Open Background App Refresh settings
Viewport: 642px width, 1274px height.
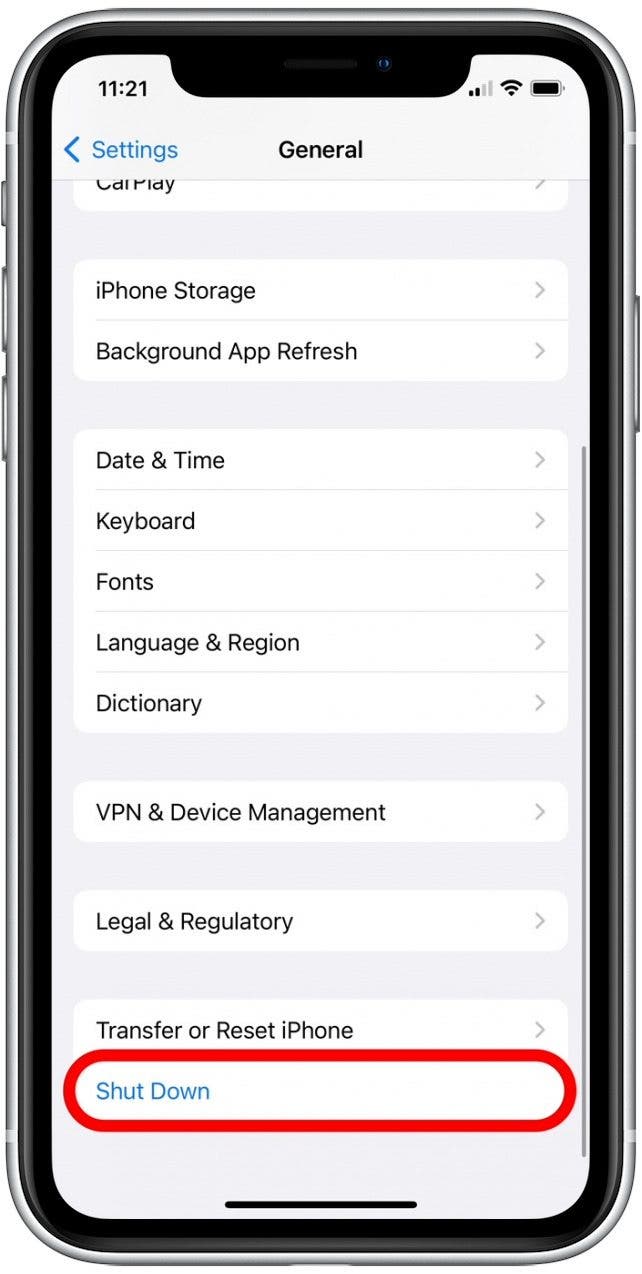pyautogui.click(x=320, y=352)
